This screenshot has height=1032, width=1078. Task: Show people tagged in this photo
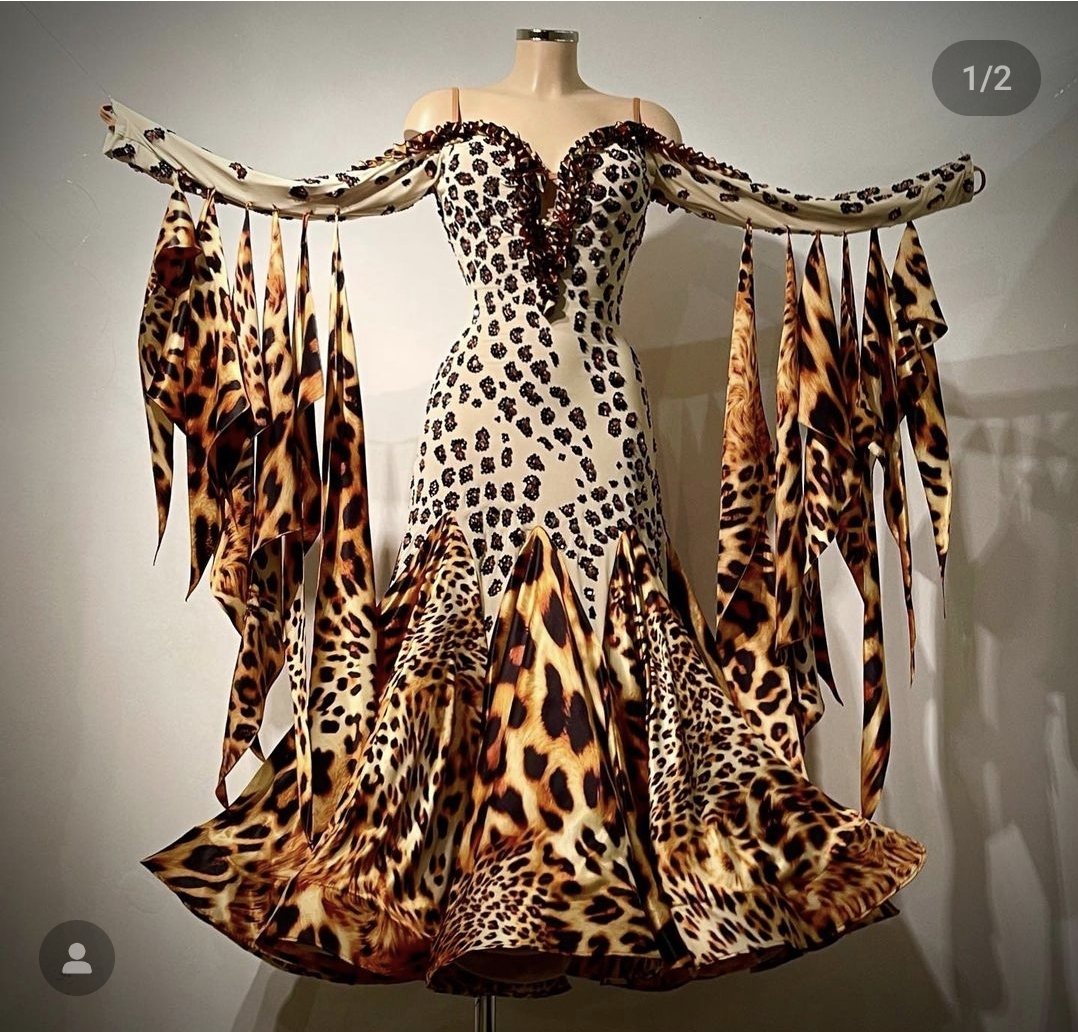77,957
